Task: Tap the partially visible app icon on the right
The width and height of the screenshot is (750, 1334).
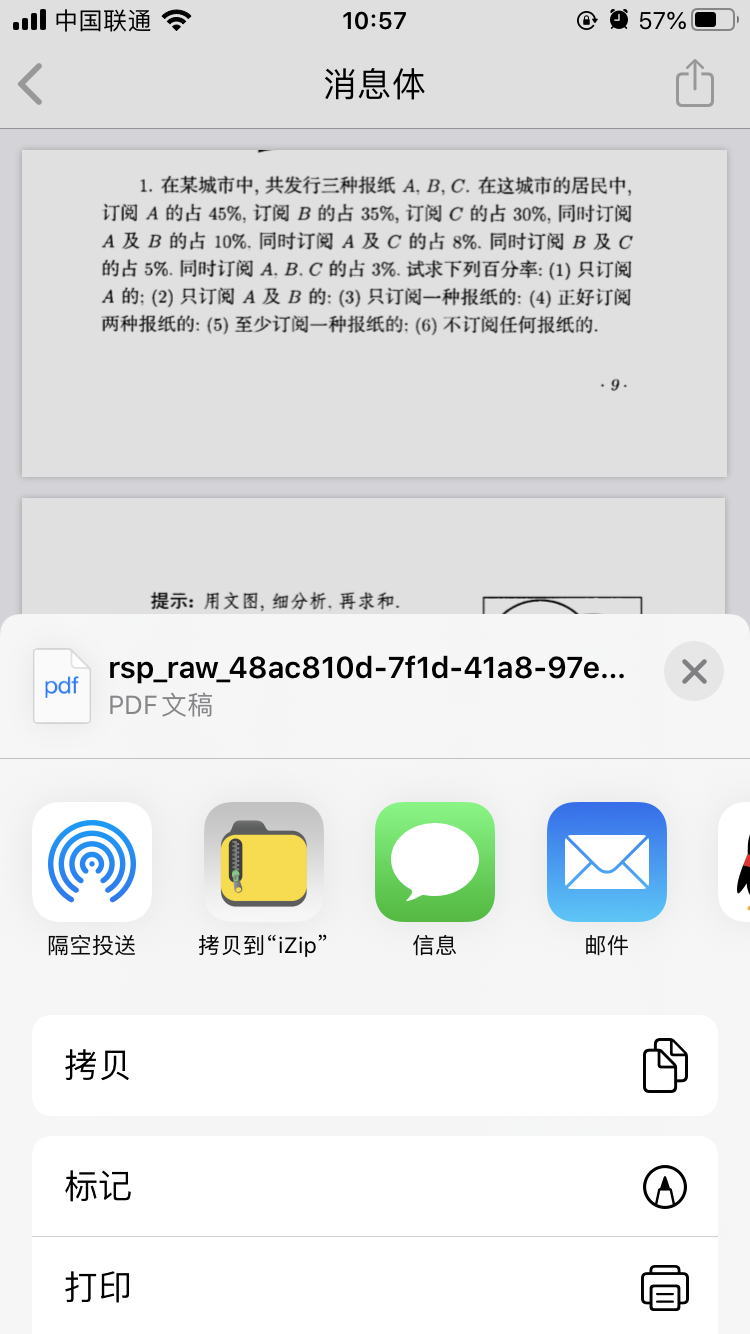Action: tap(740, 862)
